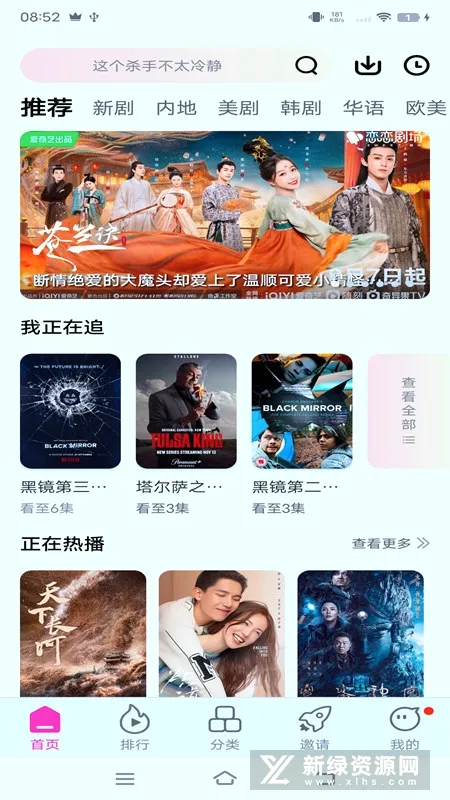450x800 pixels.
Task: Open watch history clock icon
Action: 416,65
